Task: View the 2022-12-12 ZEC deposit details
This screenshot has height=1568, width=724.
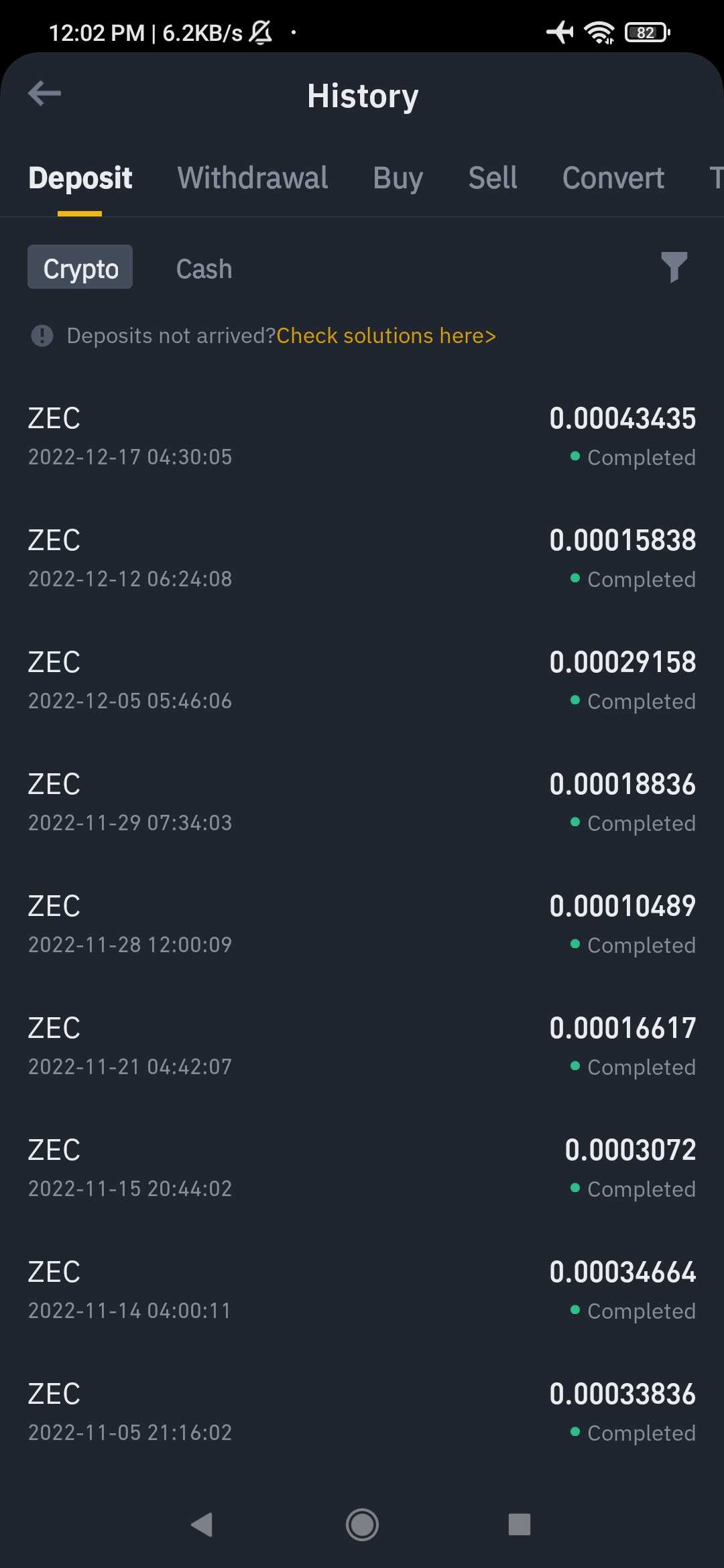Action: click(x=362, y=559)
